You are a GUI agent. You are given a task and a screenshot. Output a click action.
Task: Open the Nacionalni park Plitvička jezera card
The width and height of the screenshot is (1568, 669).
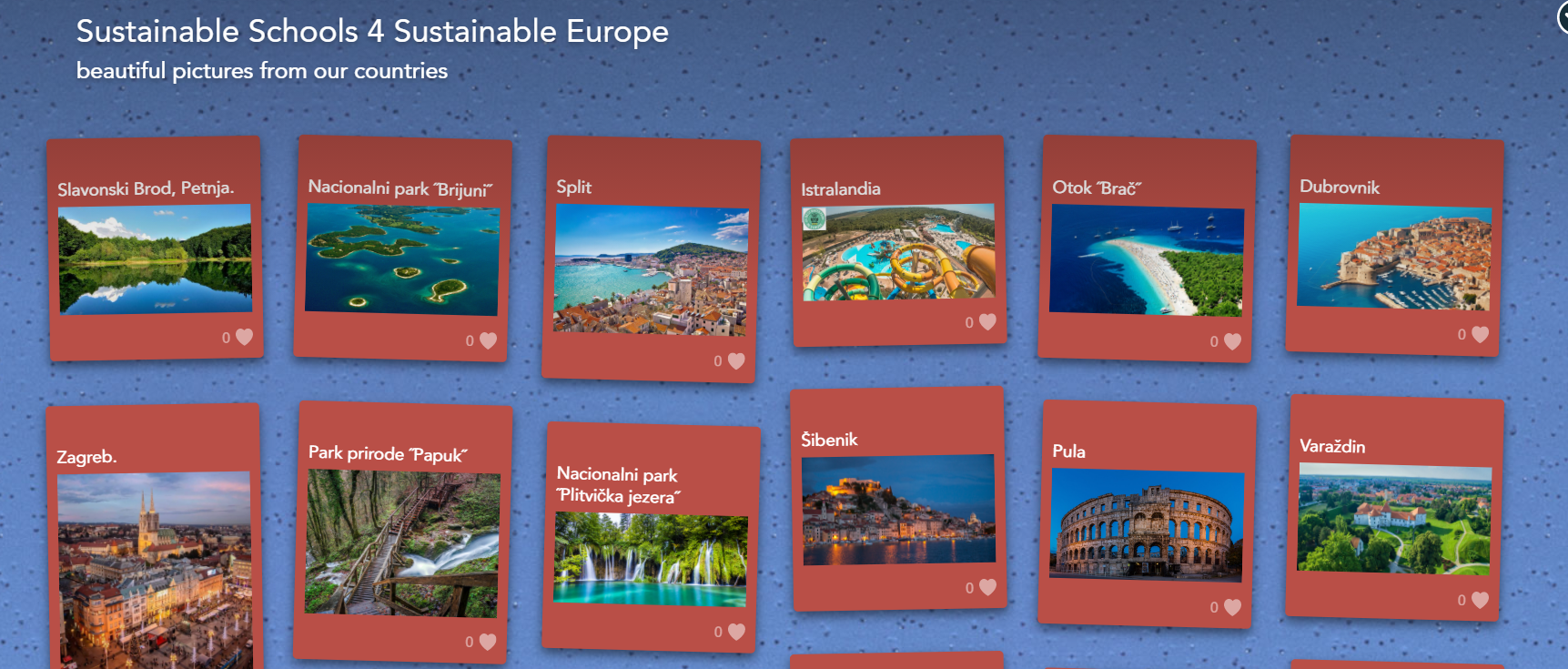(x=650, y=559)
